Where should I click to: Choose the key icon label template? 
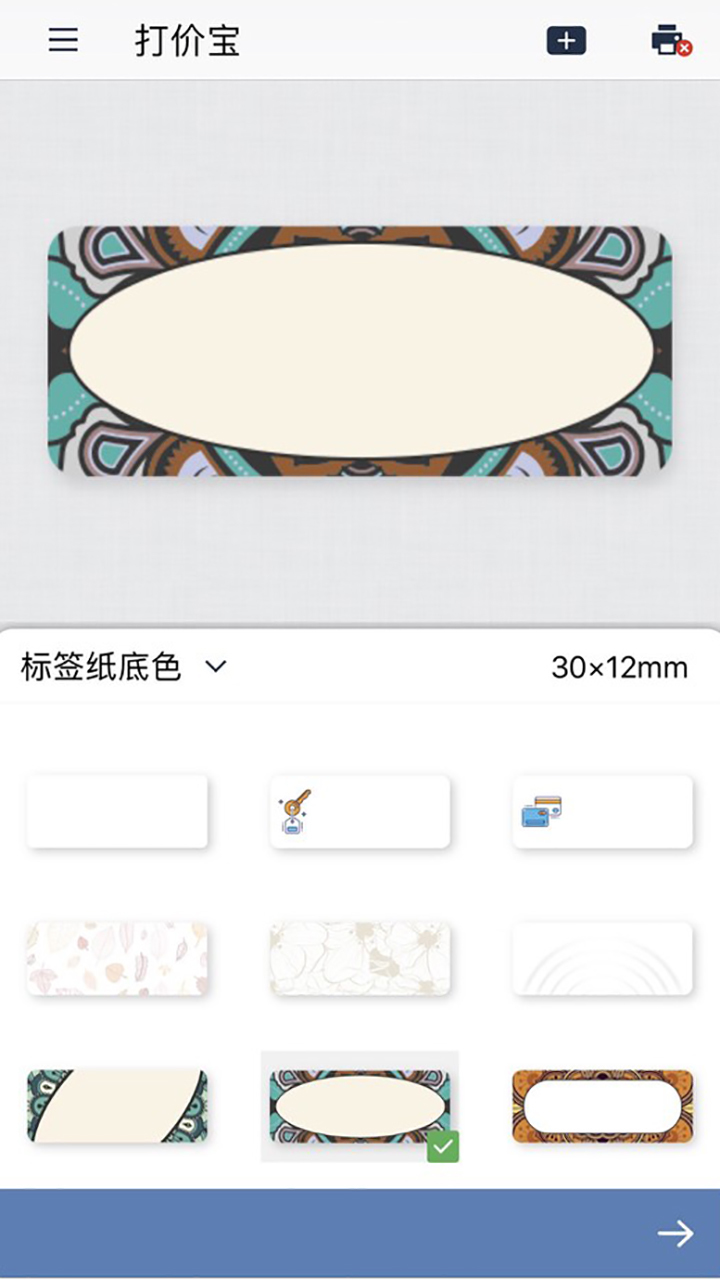(x=360, y=811)
